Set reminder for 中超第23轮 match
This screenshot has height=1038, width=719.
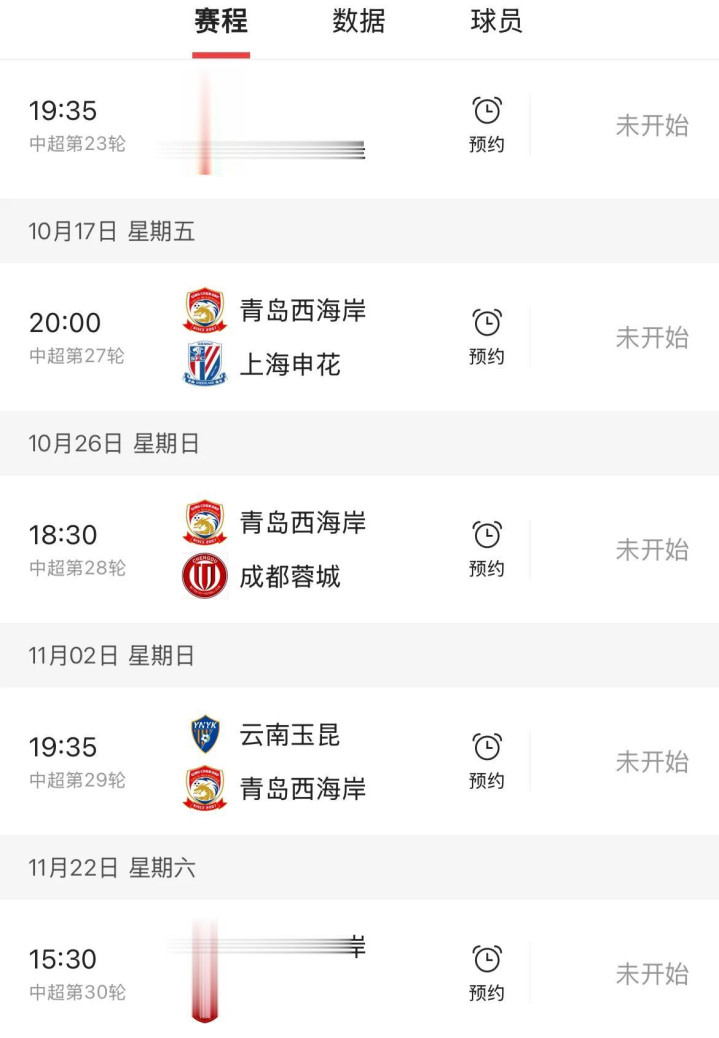click(487, 124)
